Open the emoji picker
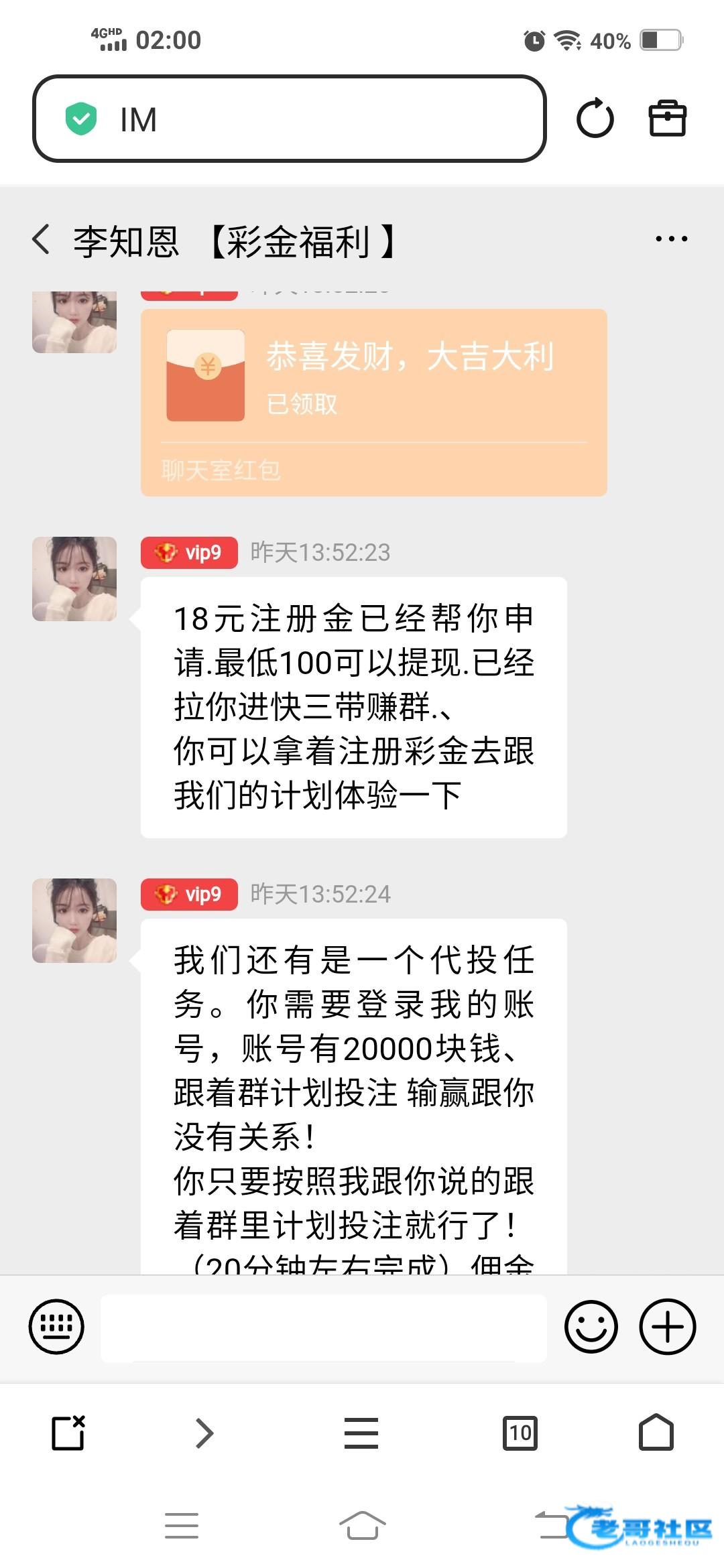 click(591, 1326)
